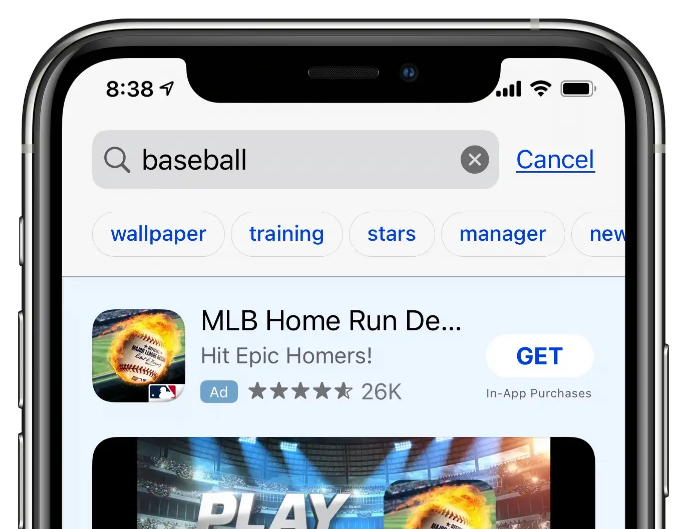Get the MLB Home Run Derby app
This screenshot has width=694, height=529.
point(539,356)
